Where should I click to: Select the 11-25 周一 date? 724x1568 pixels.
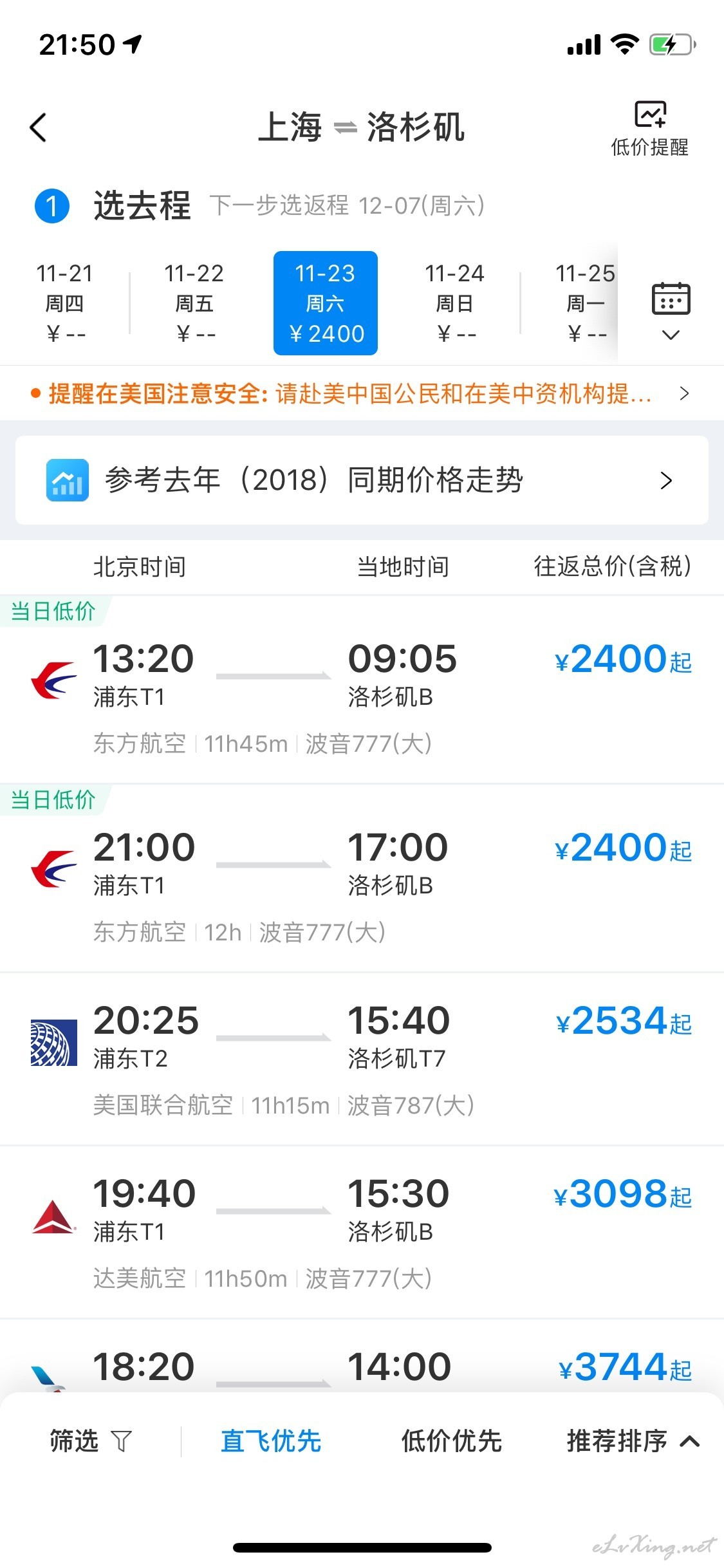(584, 303)
